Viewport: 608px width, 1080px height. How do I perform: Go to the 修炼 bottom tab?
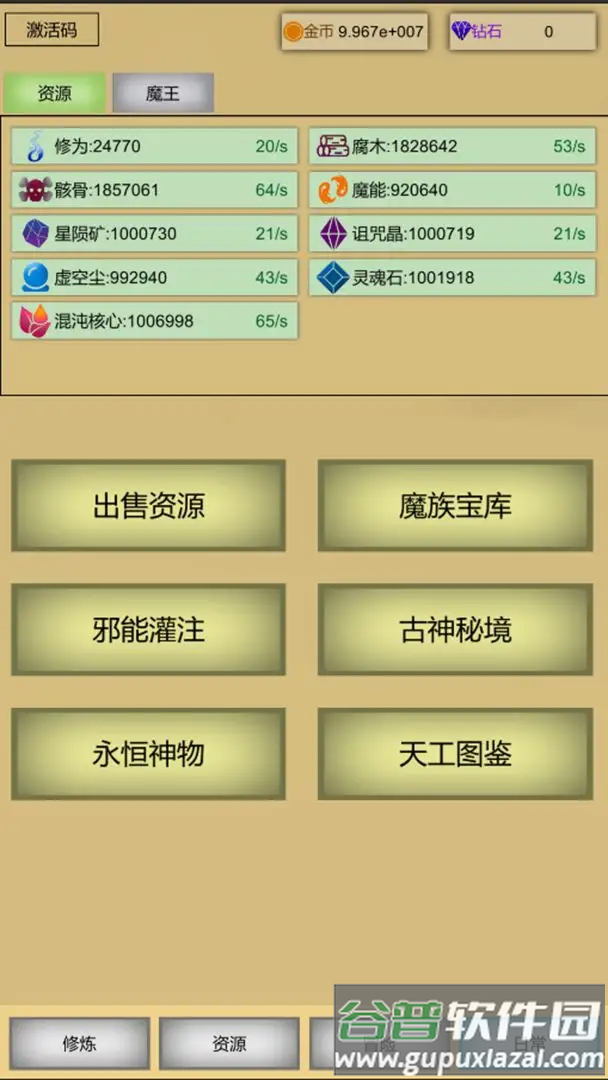click(x=80, y=1044)
